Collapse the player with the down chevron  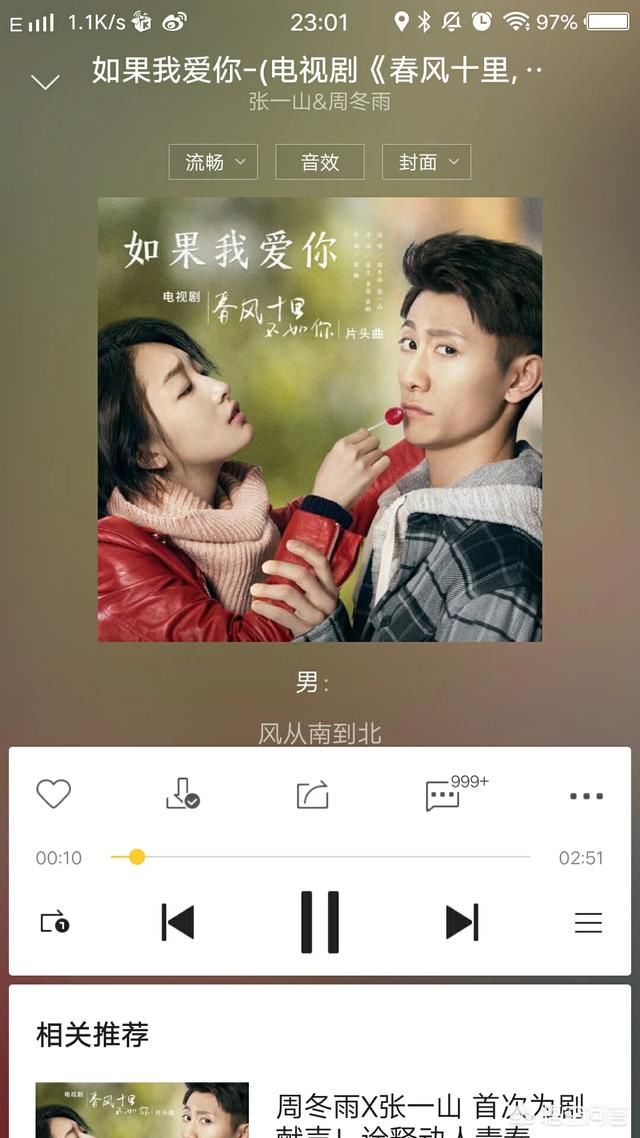(x=46, y=82)
